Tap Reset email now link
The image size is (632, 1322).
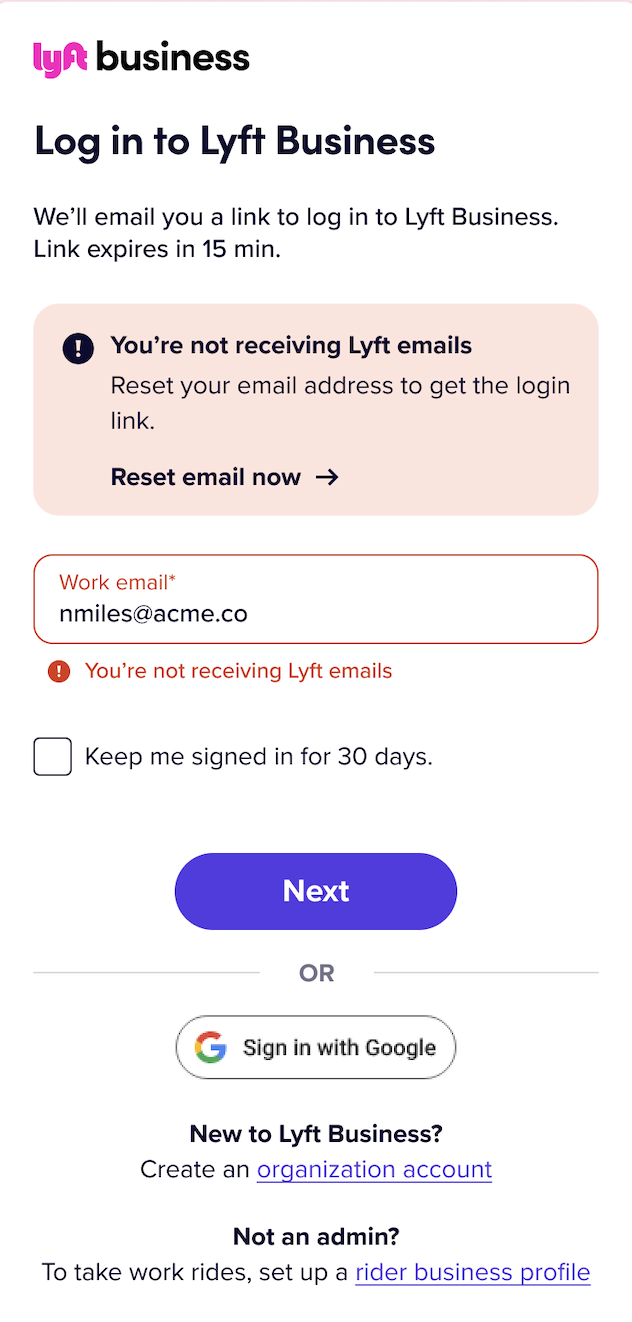click(x=224, y=477)
